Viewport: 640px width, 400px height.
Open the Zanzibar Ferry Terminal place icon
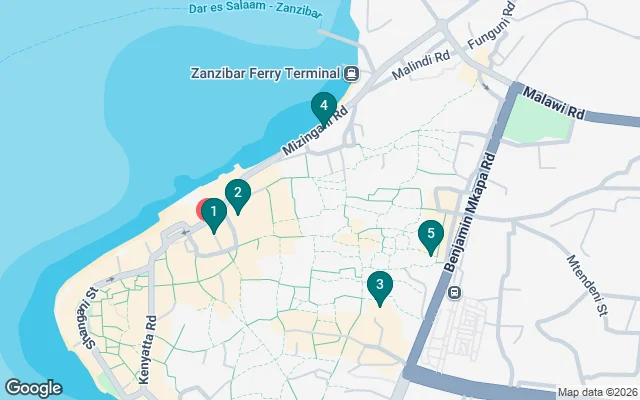(x=351, y=74)
